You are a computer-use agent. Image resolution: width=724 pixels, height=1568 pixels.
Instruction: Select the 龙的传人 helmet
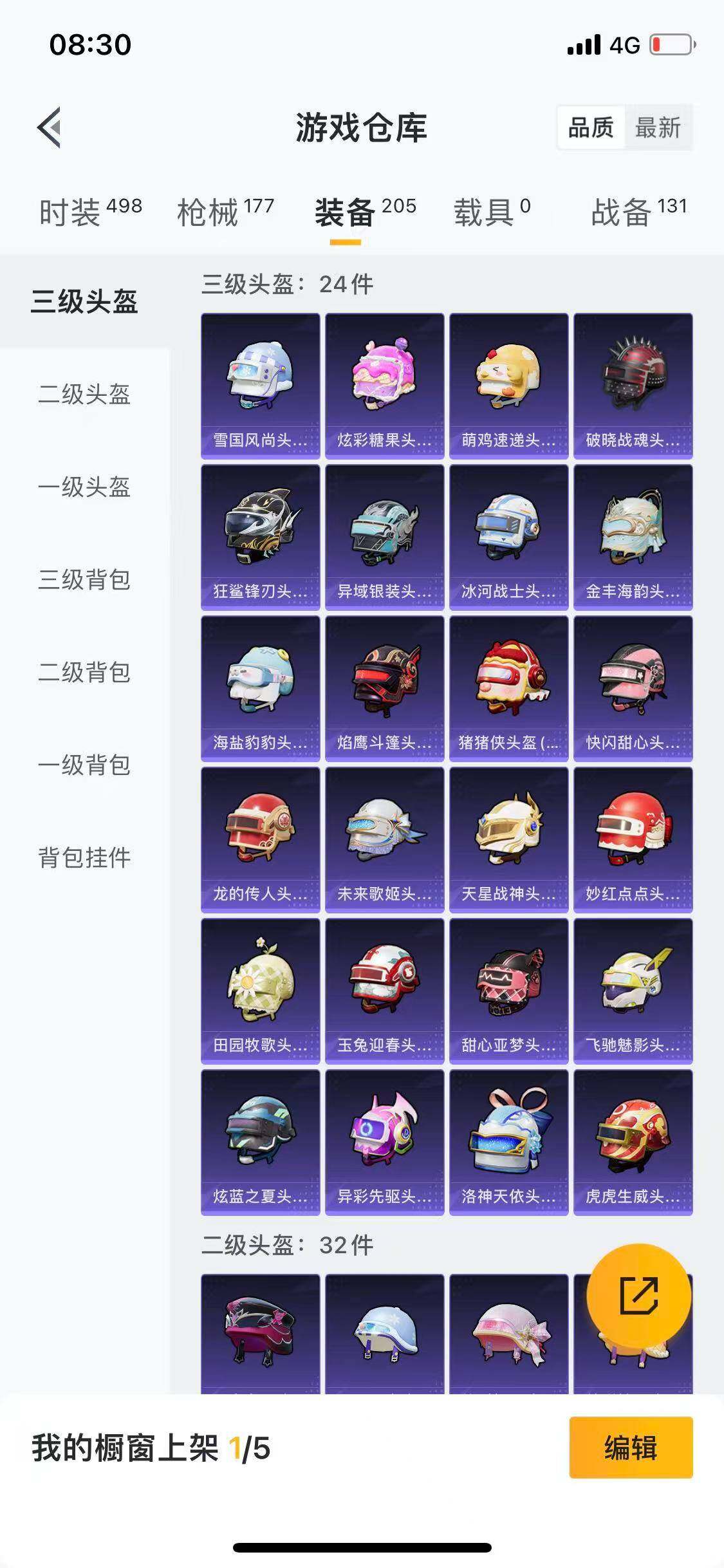(x=260, y=843)
